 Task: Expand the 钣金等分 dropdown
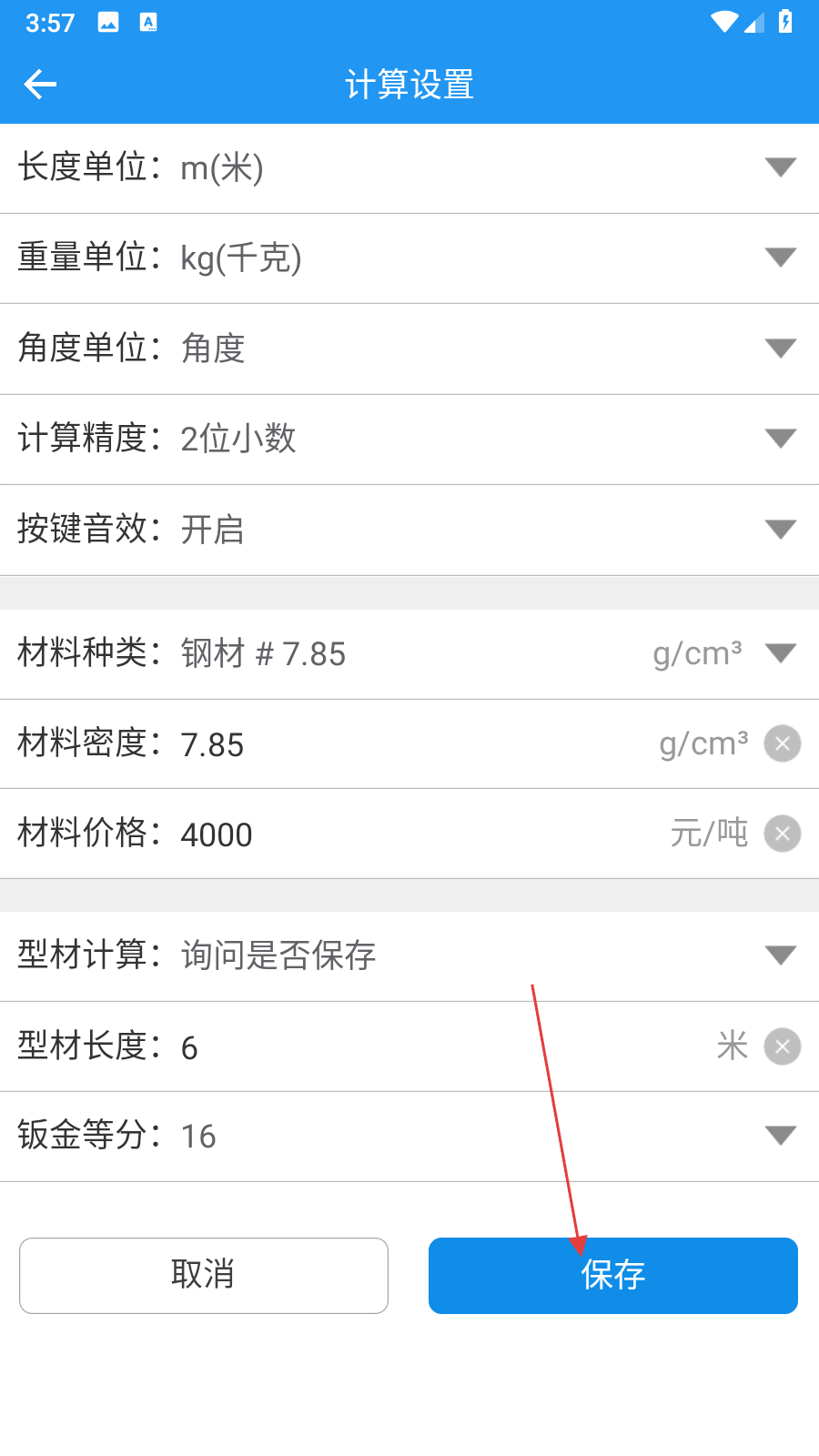(780, 1136)
